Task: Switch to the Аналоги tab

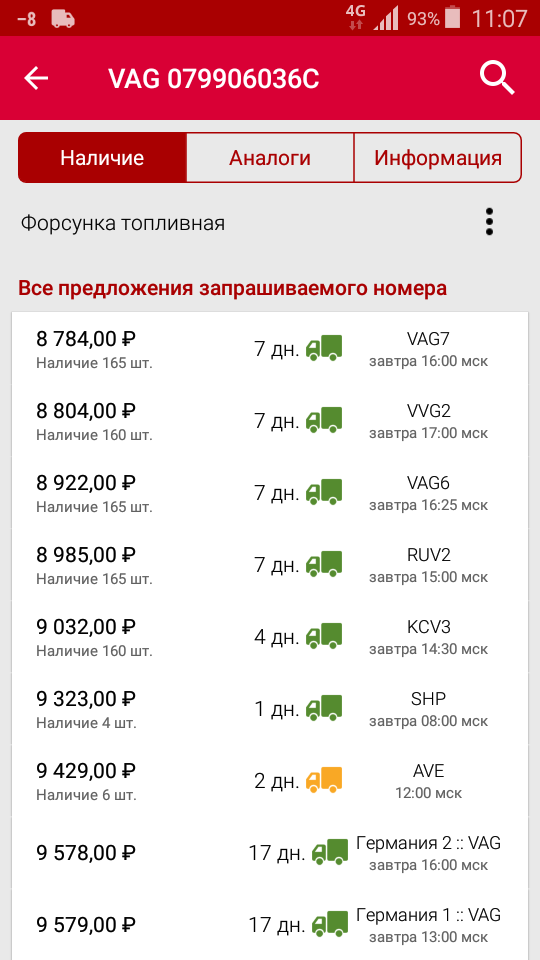Action: (269, 158)
